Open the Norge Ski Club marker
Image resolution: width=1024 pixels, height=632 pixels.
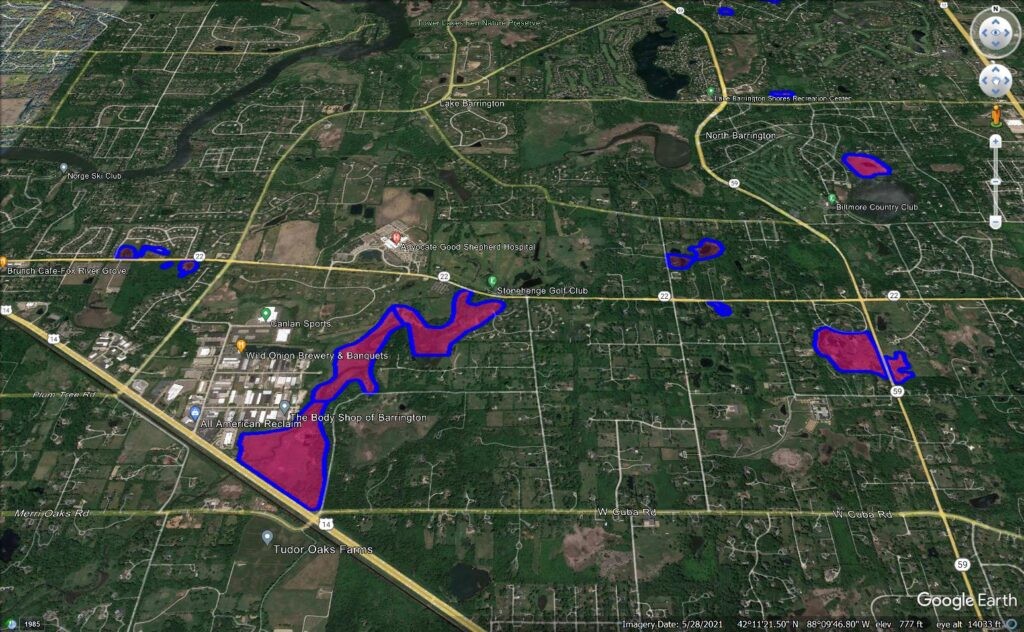point(63,168)
